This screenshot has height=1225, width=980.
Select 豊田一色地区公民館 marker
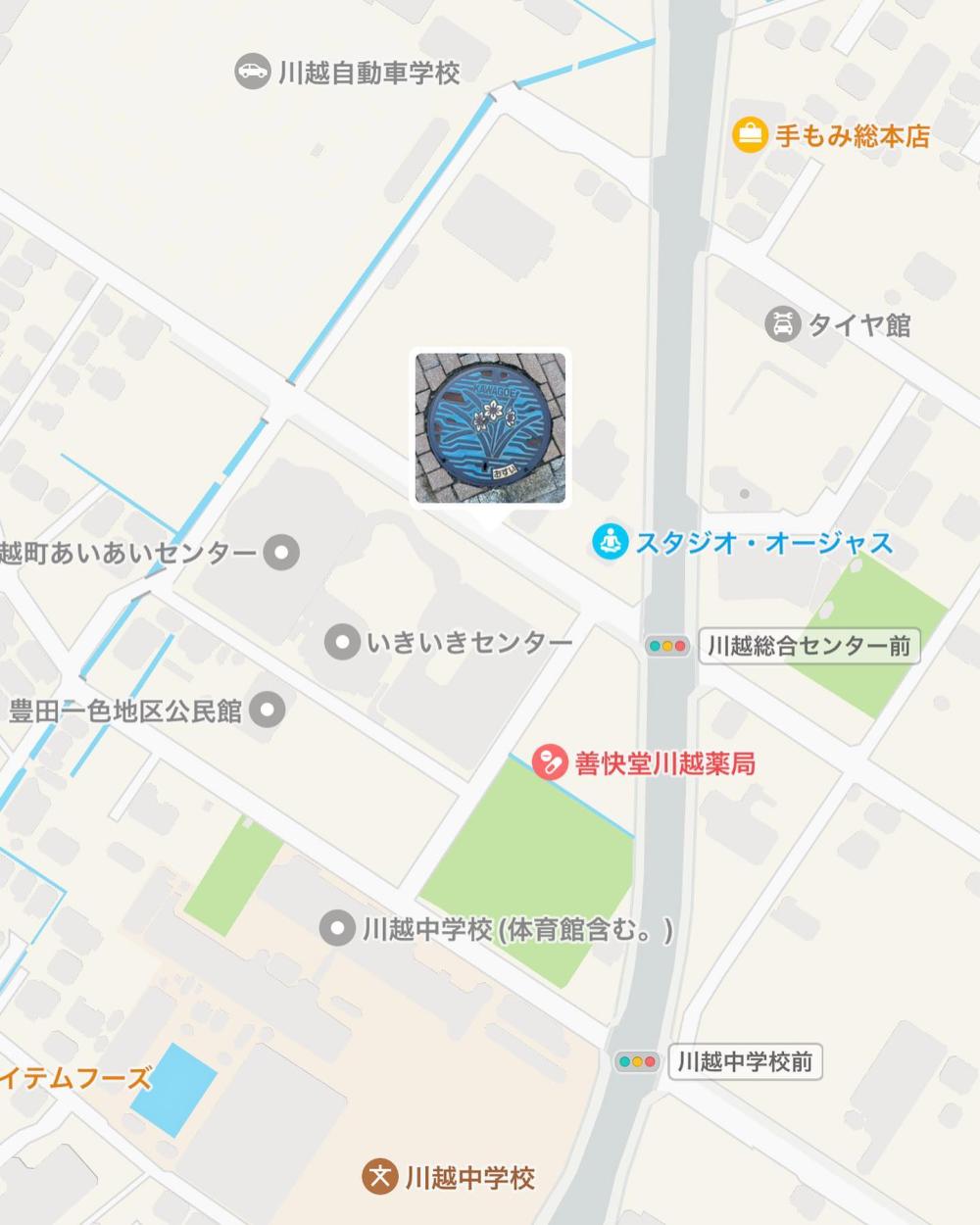(268, 710)
